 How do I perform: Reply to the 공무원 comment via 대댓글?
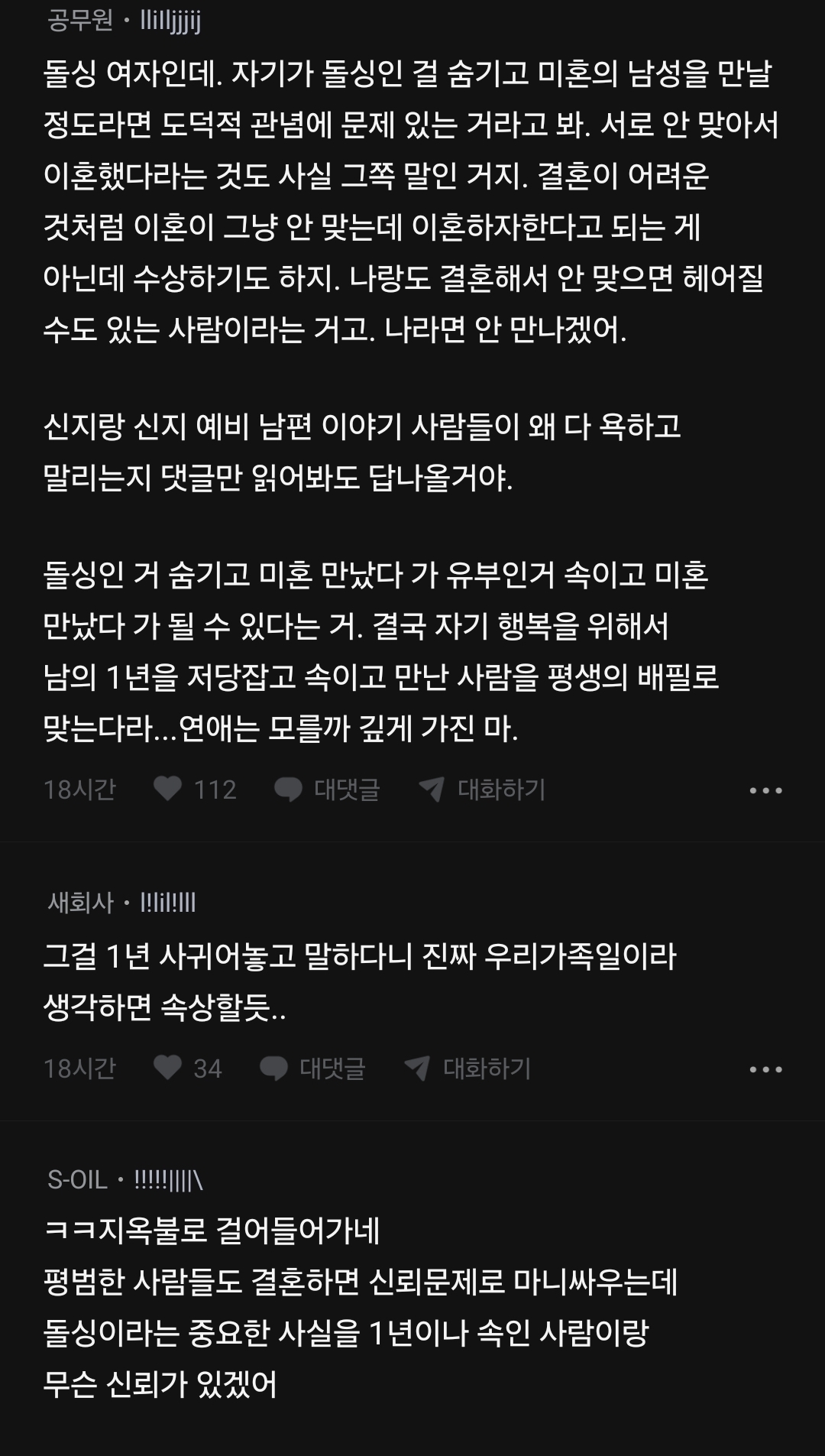pos(328,789)
